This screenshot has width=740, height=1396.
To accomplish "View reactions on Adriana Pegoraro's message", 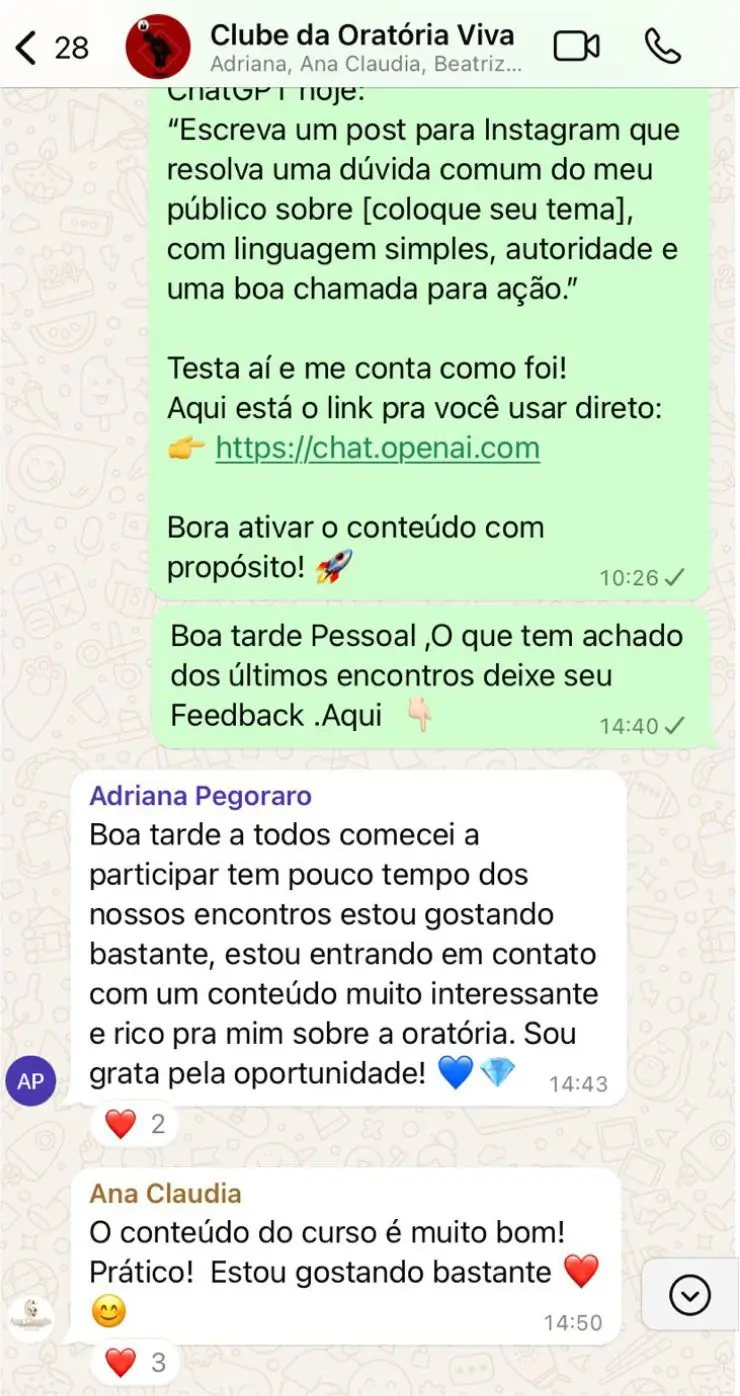I will point(134,1124).
